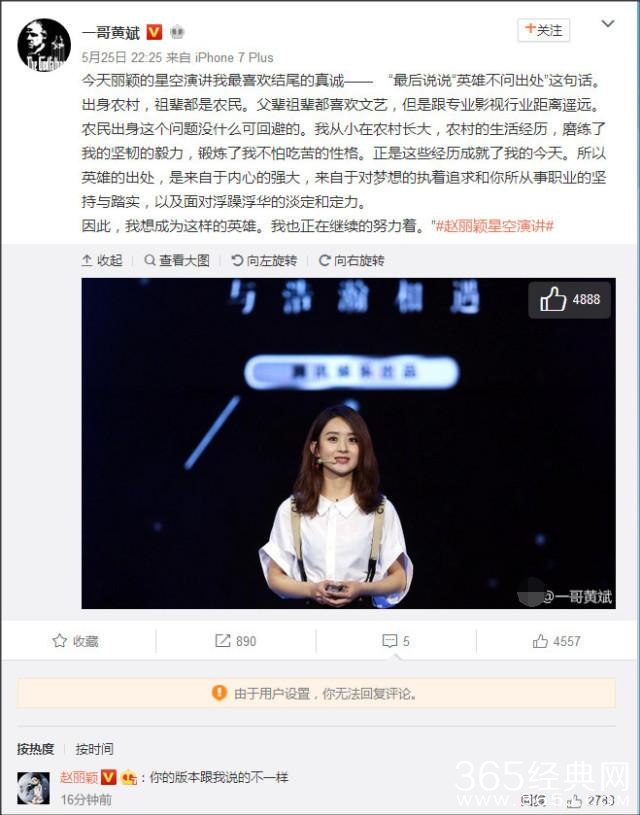Repost this post showing 890 reposts
640x815 pixels.
coord(236,641)
